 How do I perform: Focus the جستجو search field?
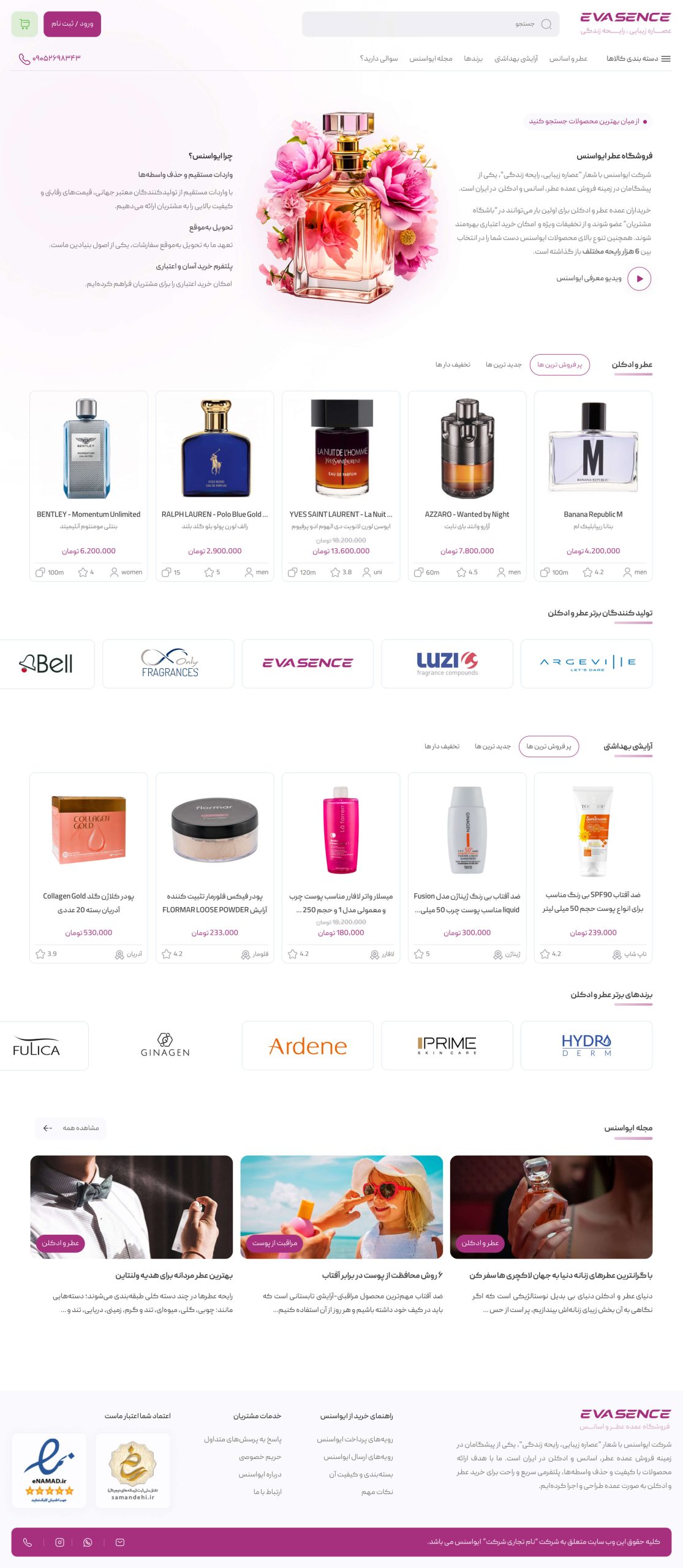click(431, 24)
